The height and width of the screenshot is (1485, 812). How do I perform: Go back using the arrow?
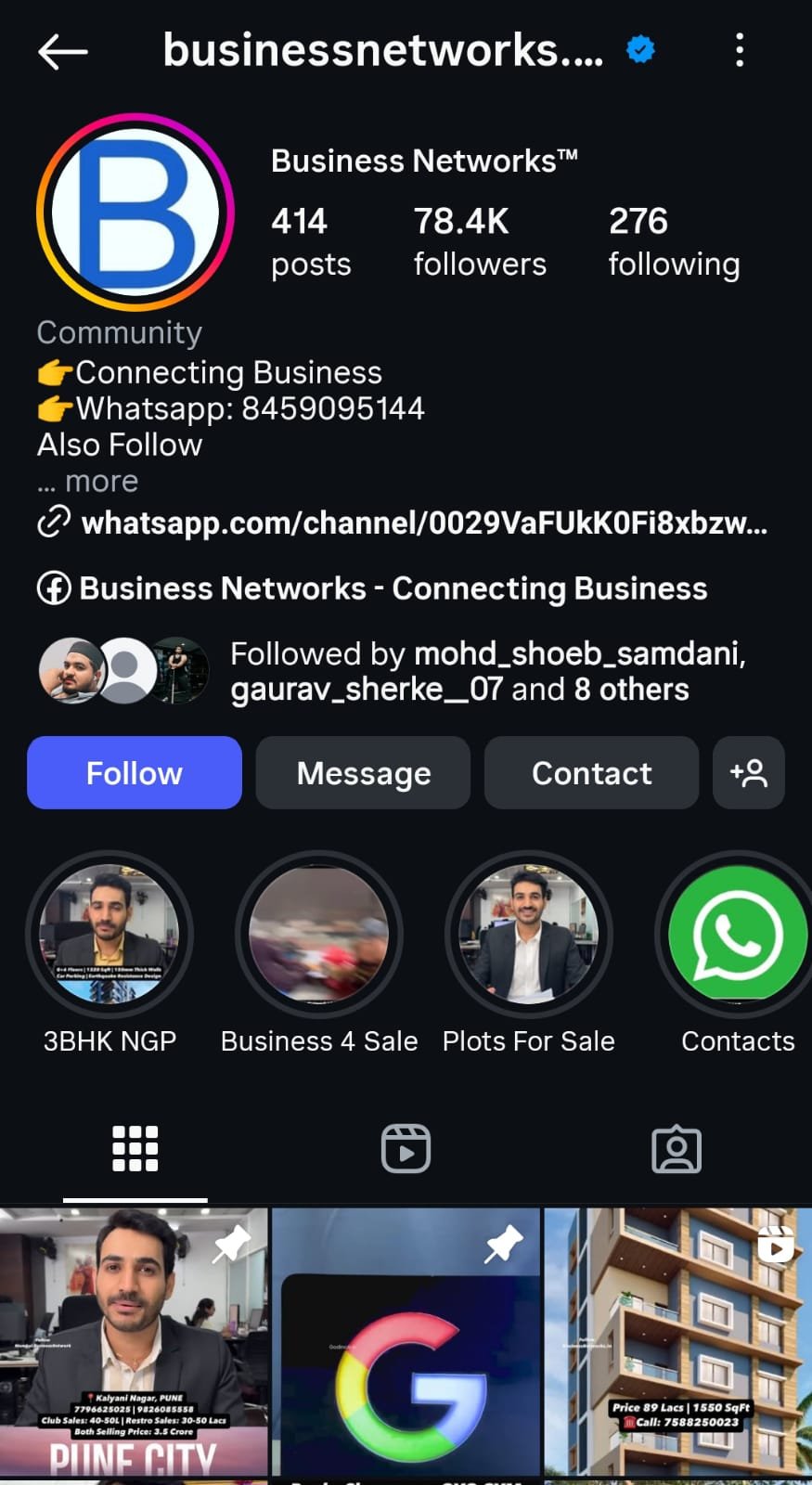62,51
